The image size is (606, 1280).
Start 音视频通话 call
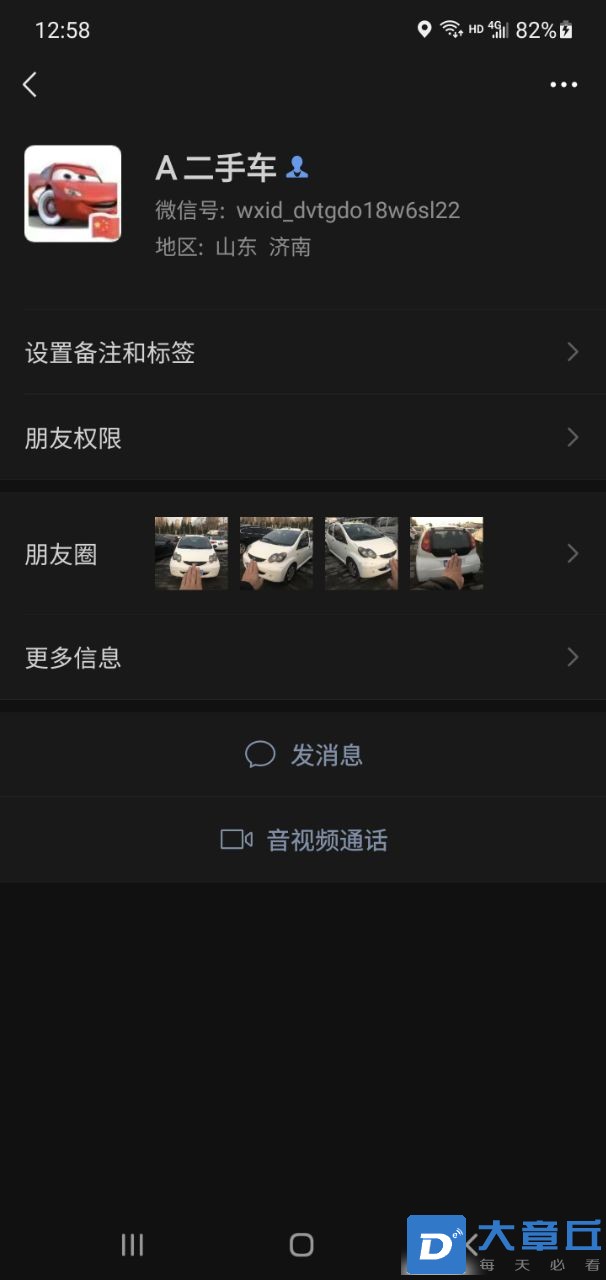pyautogui.click(x=304, y=840)
